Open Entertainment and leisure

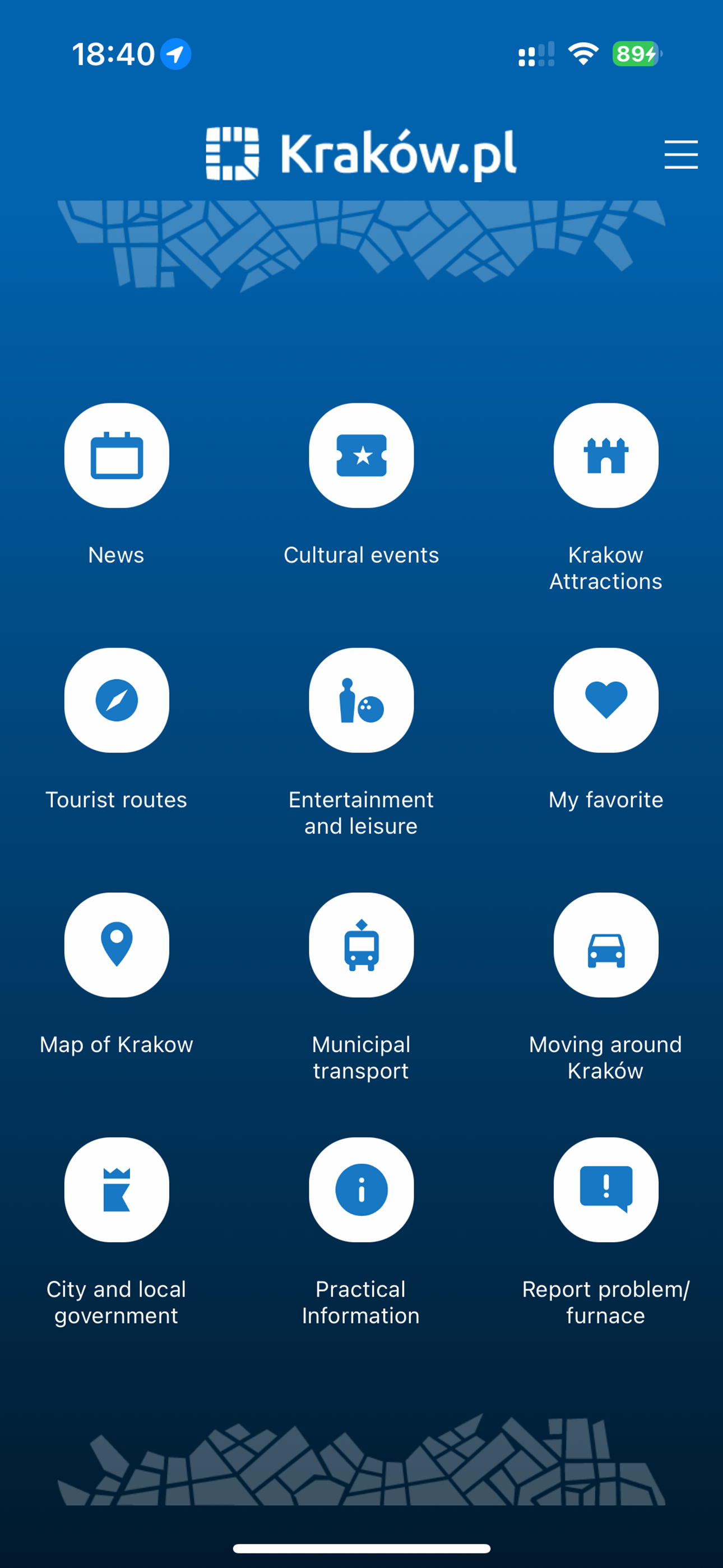click(361, 700)
